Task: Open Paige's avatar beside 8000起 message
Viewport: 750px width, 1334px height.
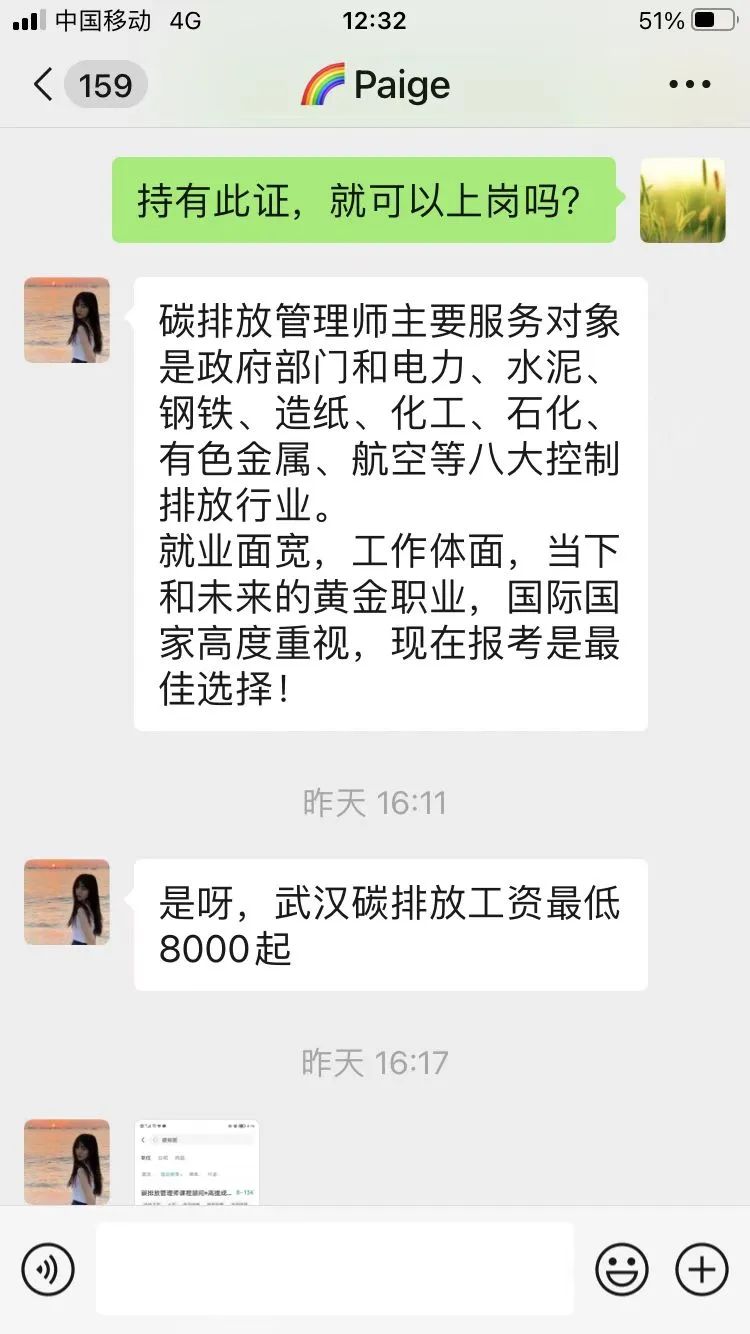Action: 67,902
